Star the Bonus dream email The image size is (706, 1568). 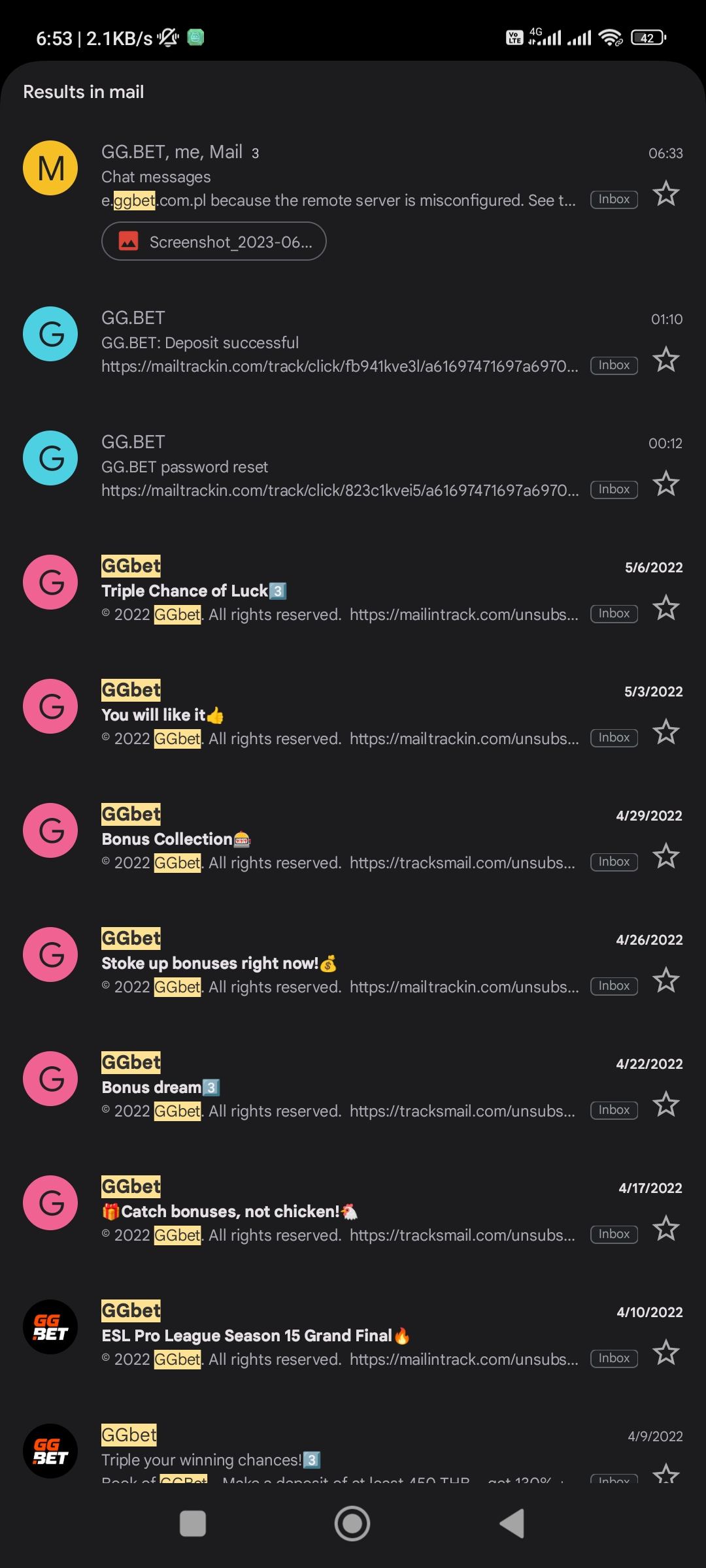pos(665,1104)
